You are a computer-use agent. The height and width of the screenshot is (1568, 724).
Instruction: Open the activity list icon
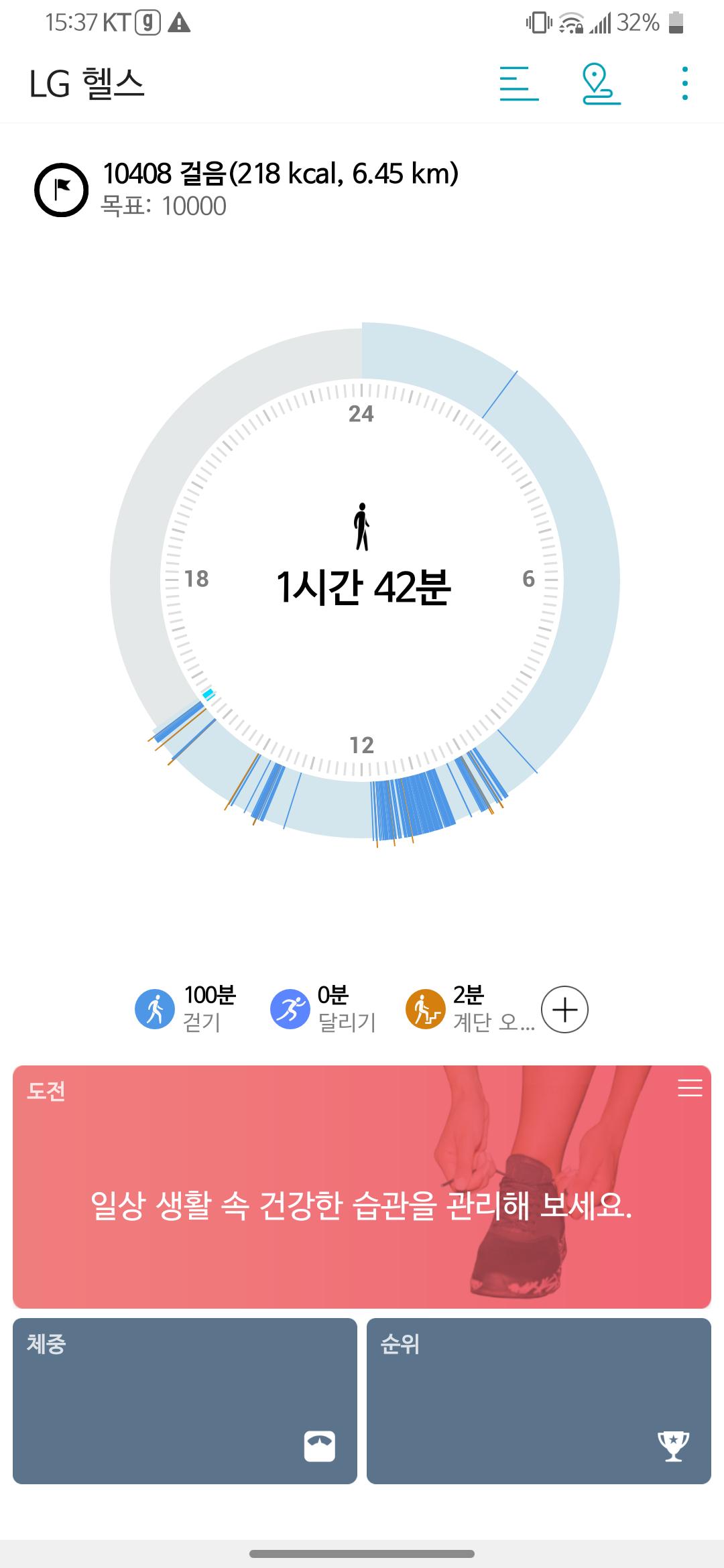519,84
